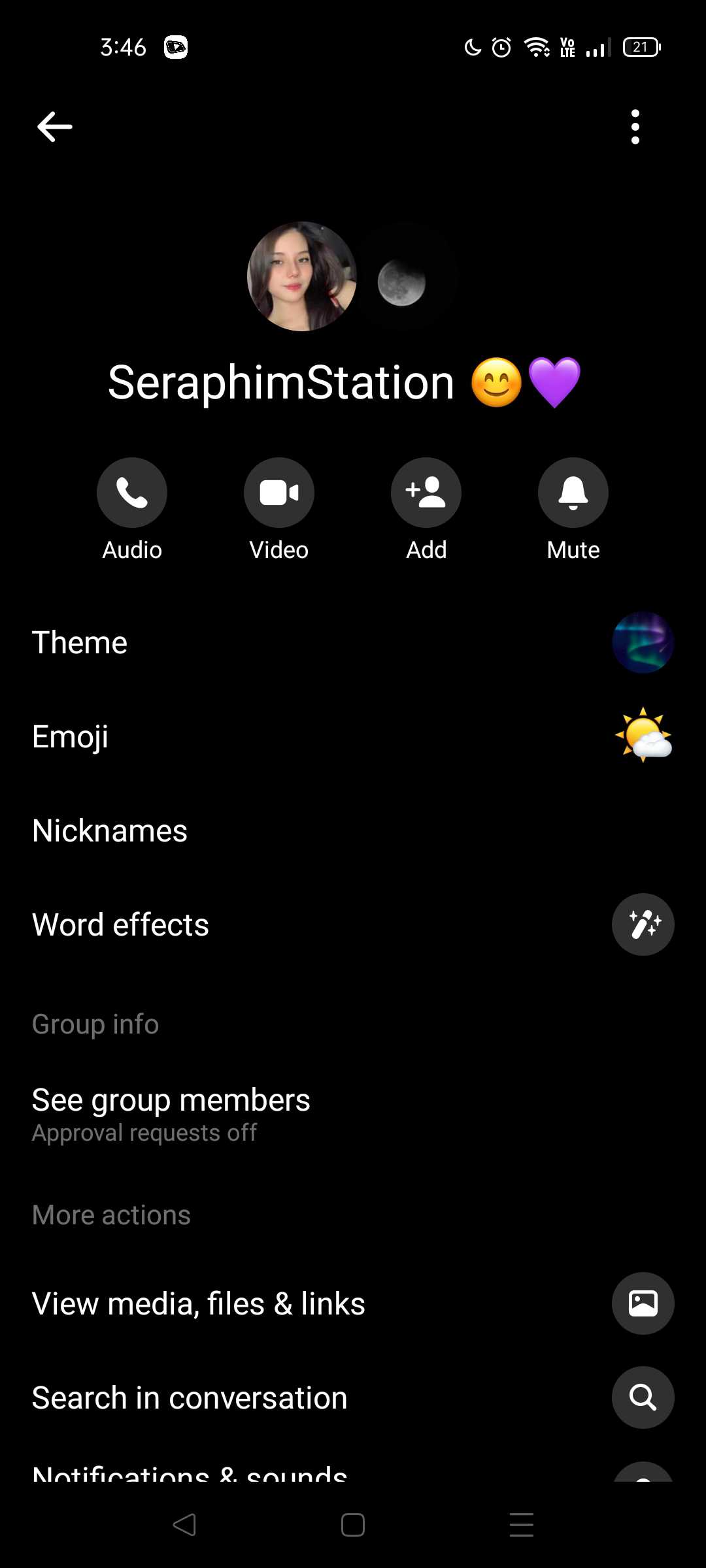Go back using the top arrow
706x1568 pixels.
[55, 127]
